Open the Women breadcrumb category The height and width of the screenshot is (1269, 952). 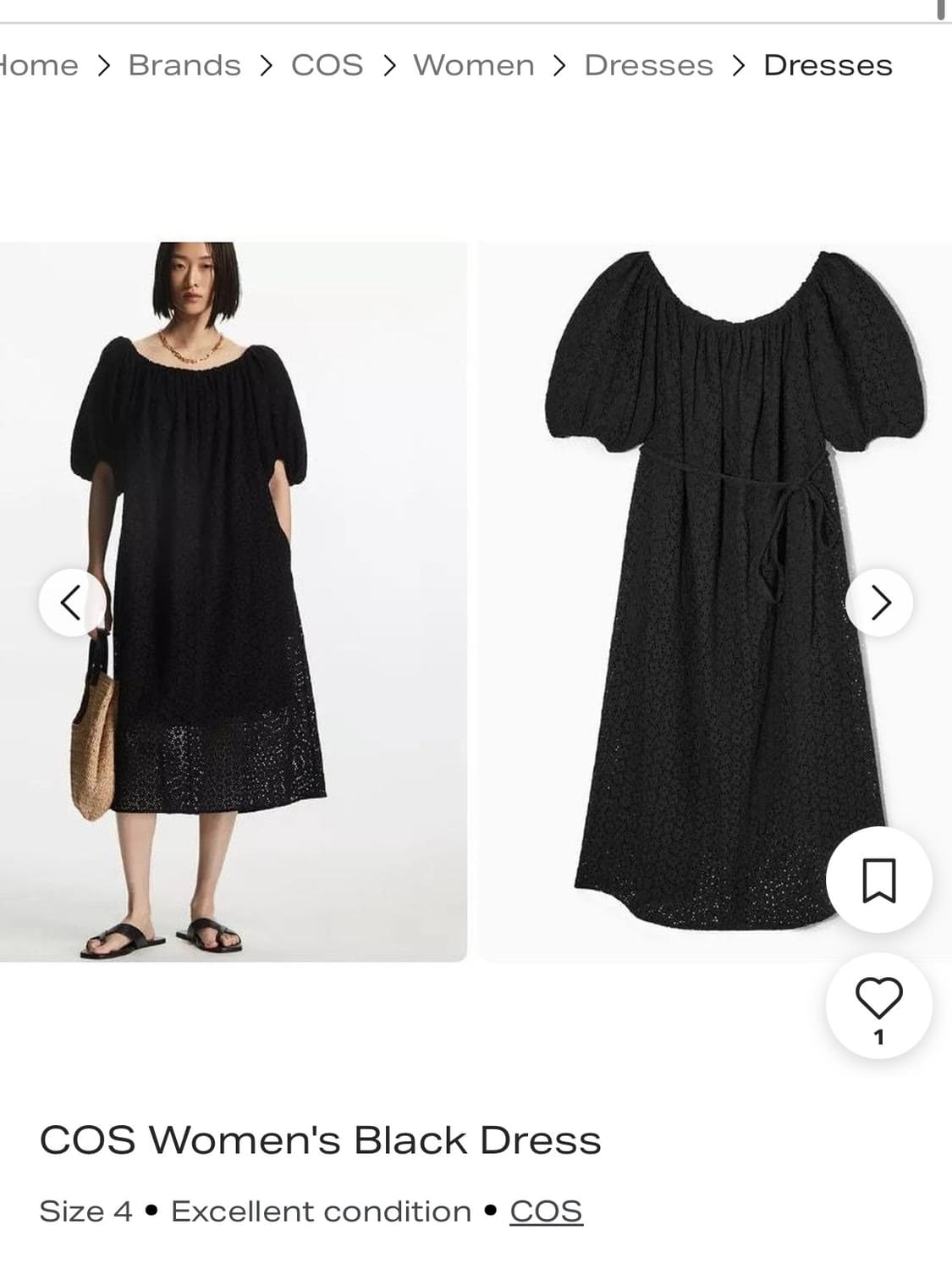click(474, 64)
